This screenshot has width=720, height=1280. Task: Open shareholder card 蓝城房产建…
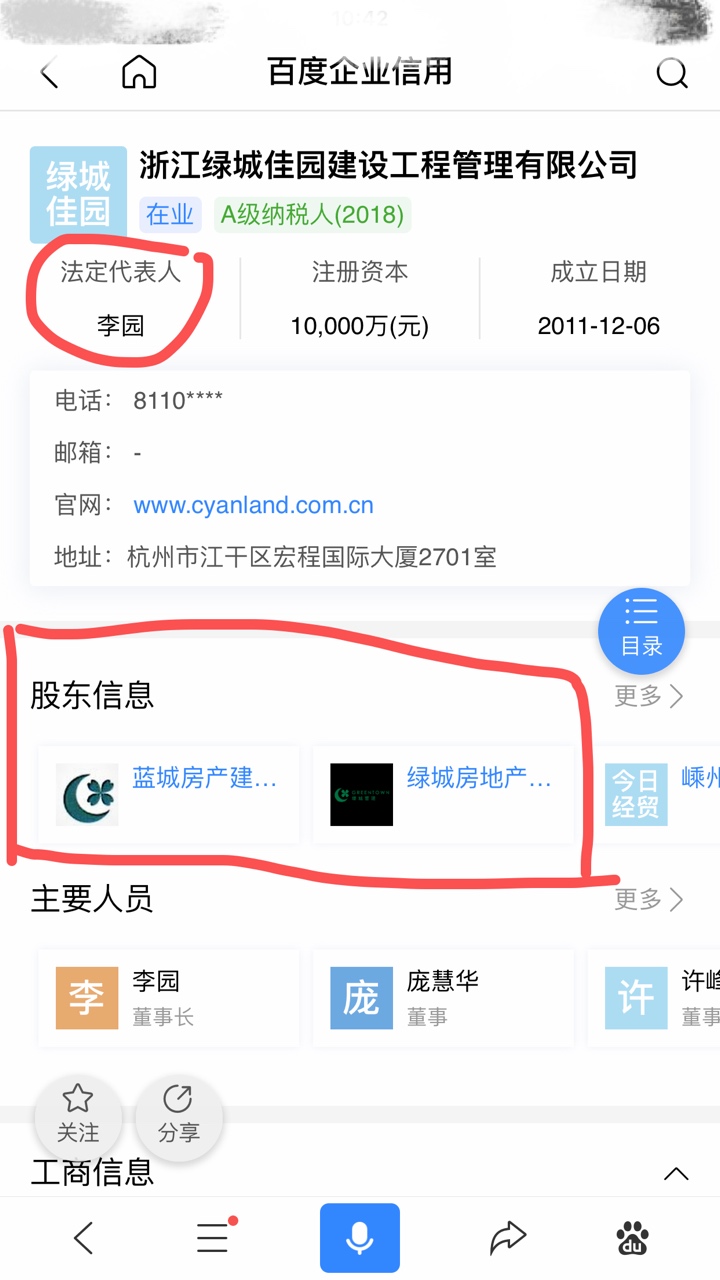(x=168, y=794)
